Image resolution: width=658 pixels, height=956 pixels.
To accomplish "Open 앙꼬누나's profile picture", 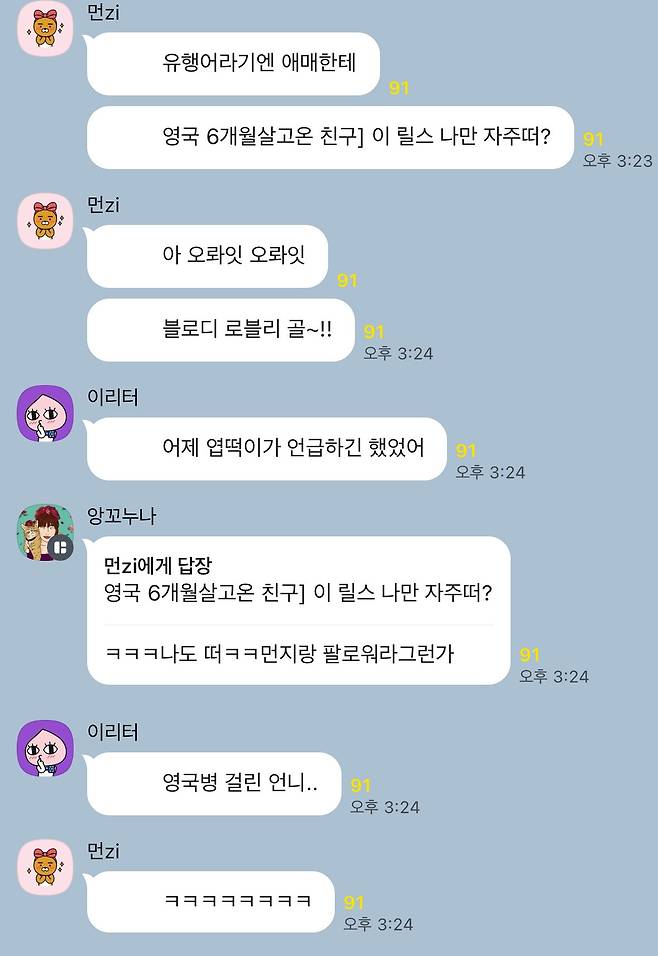I will click(x=46, y=533).
